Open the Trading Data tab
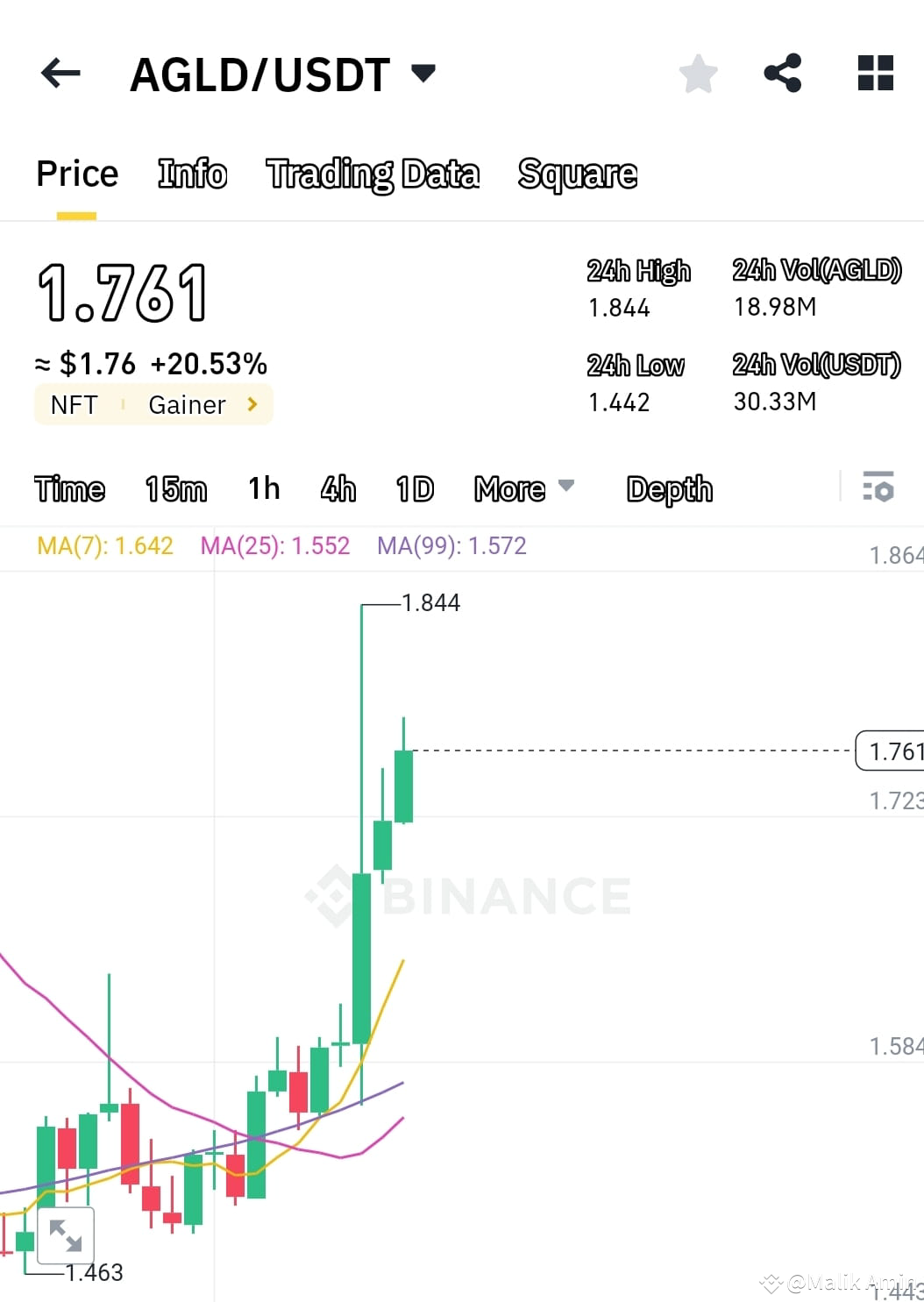This screenshot has width=924, height=1302. coord(373,174)
